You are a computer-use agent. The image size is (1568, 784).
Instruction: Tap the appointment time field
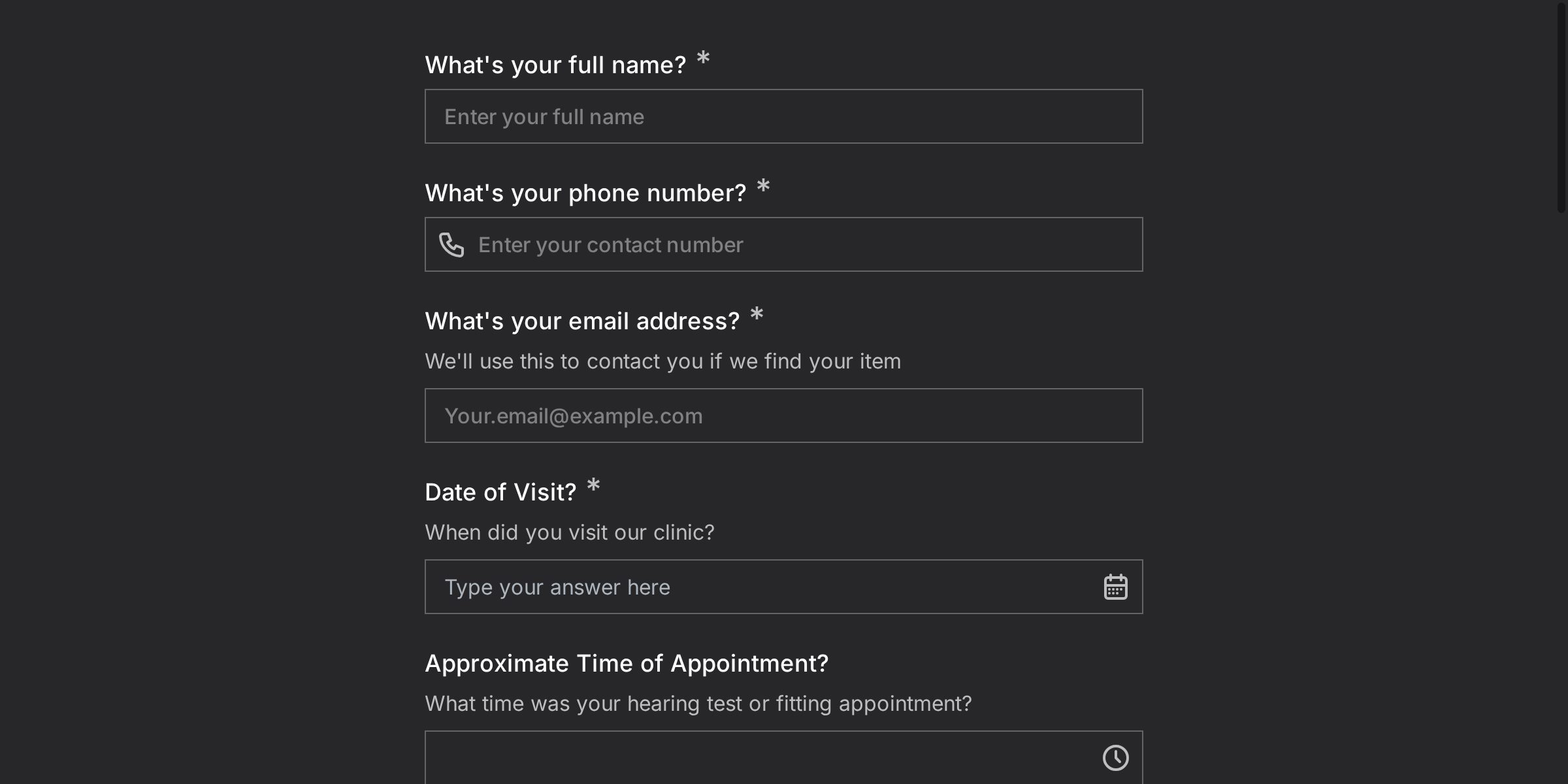click(x=758, y=758)
